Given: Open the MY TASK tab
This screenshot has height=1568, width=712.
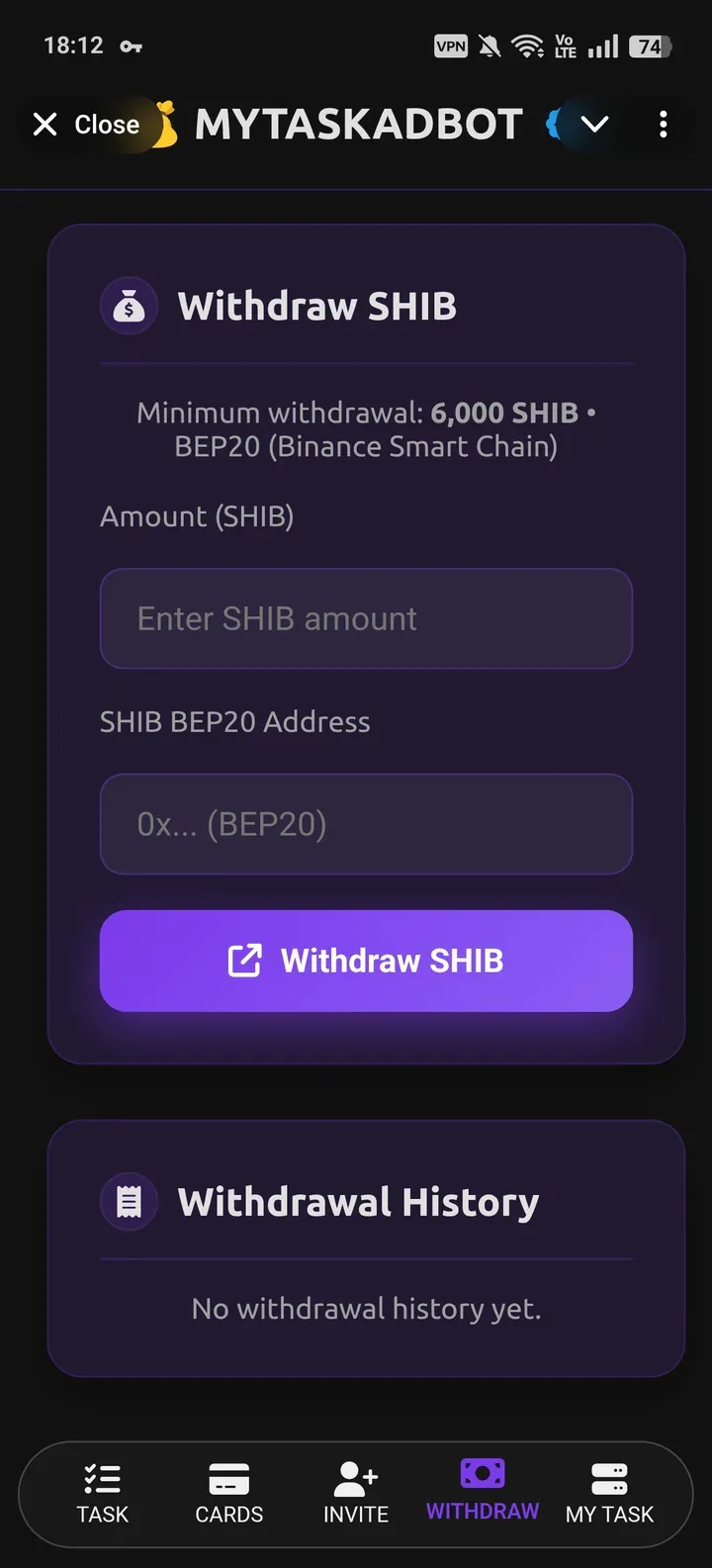Looking at the screenshot, I should (x=609, y=1494).
